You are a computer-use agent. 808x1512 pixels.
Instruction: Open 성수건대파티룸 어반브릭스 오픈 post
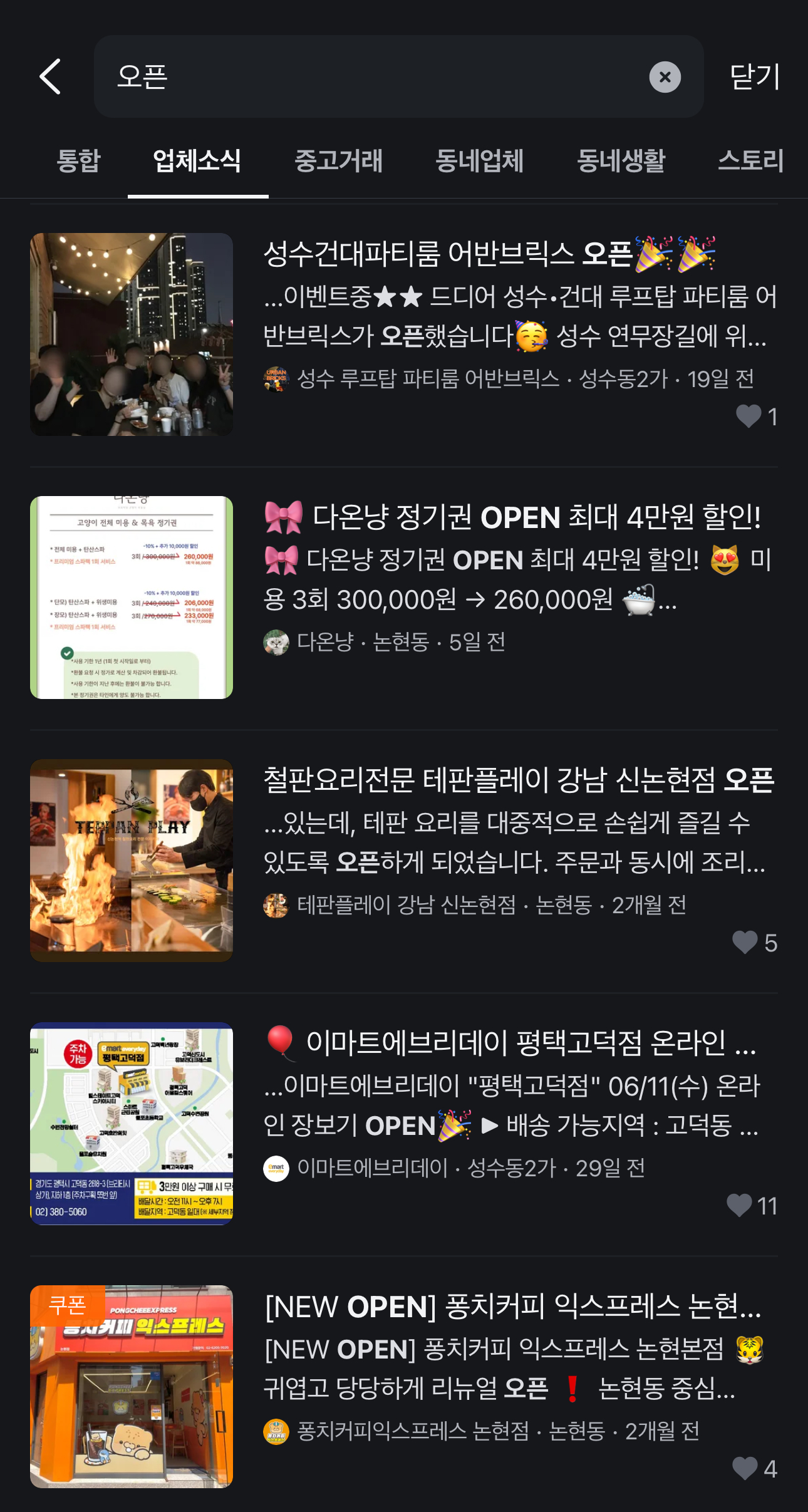point(489,254)
